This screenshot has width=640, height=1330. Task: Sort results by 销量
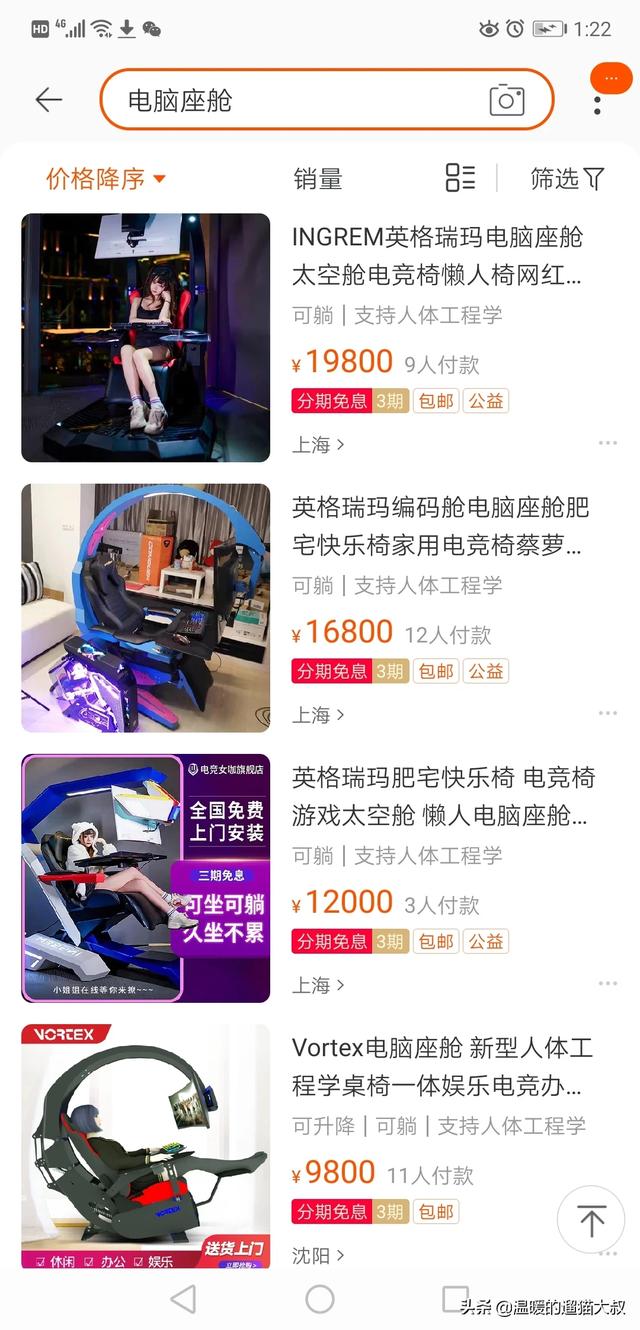(x=318, y=179)
